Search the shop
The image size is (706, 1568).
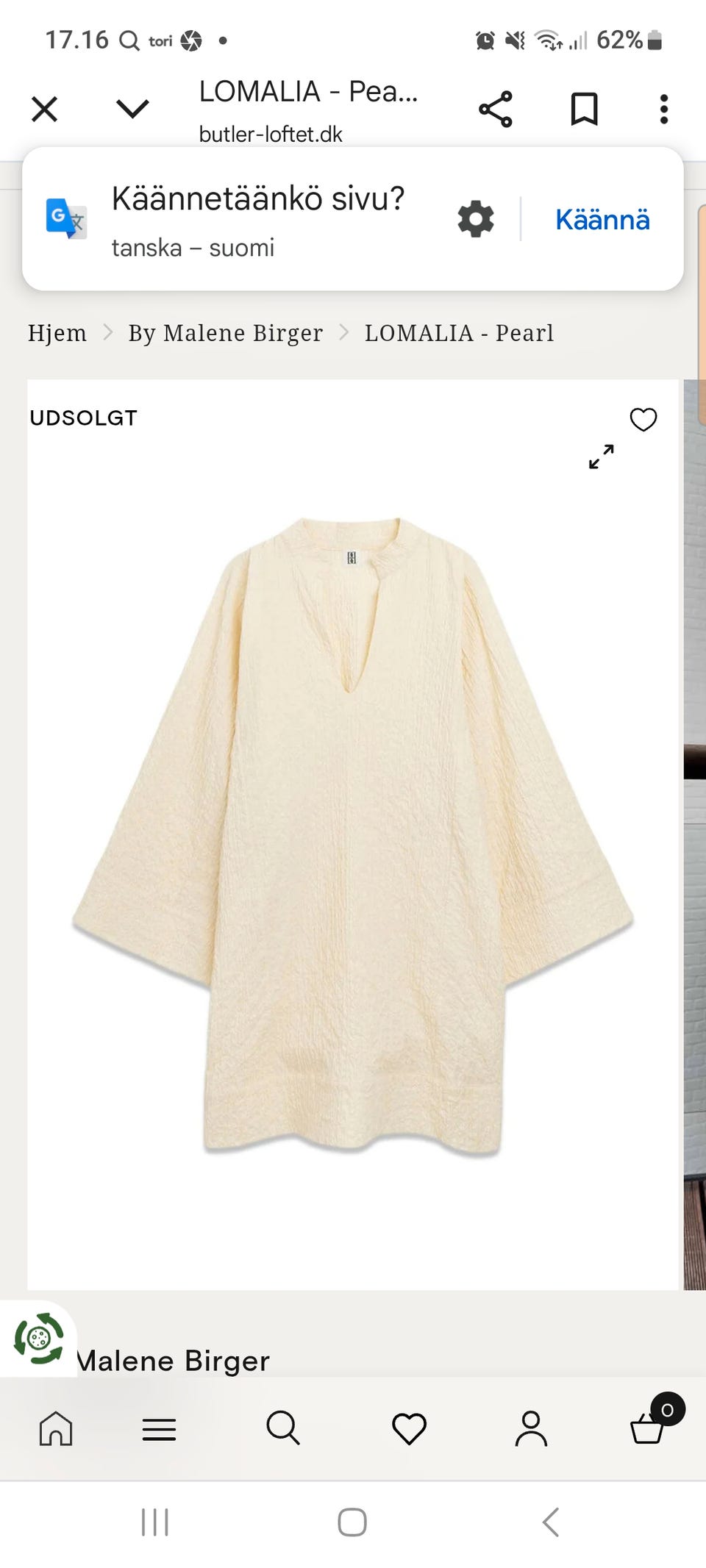(283, 1428)
